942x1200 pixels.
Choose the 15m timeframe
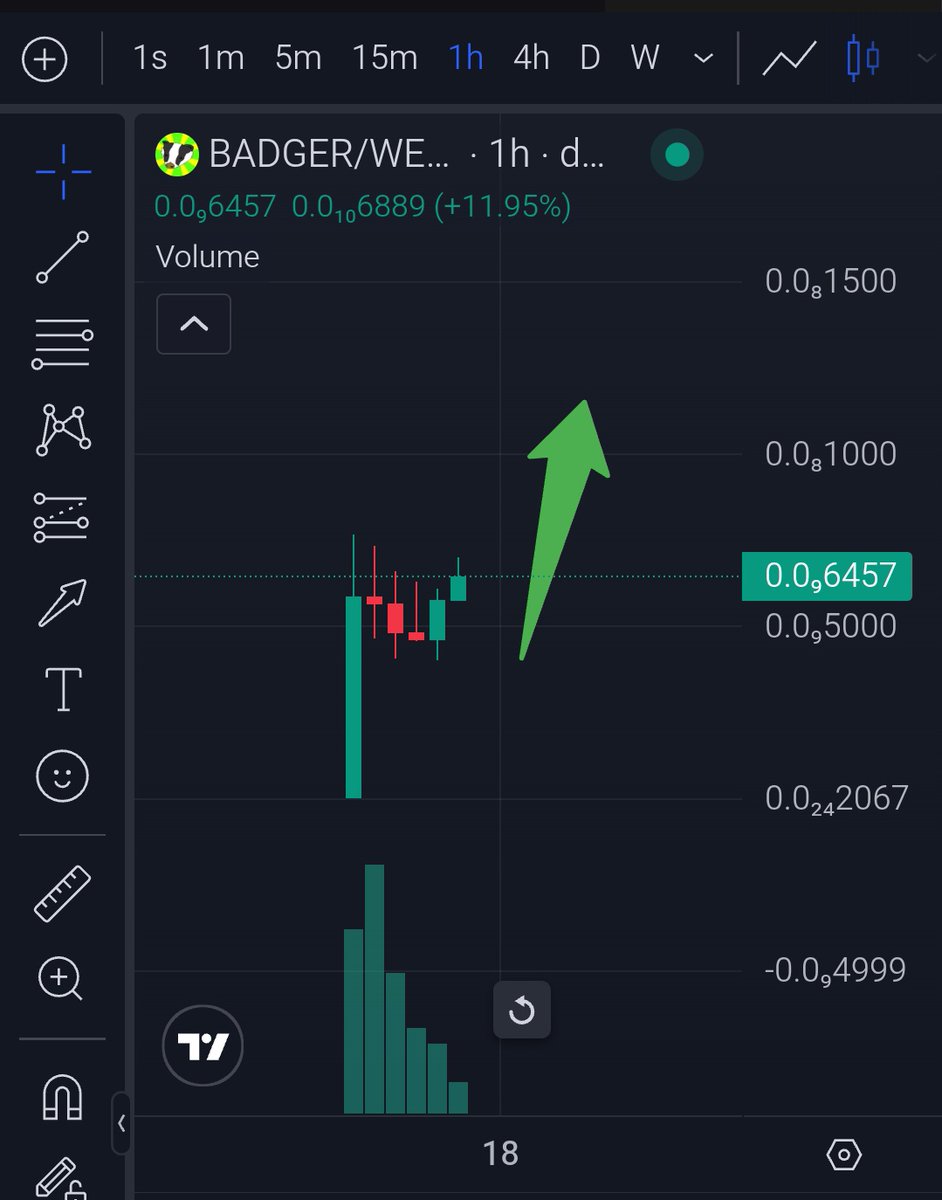tap(384, 59)
